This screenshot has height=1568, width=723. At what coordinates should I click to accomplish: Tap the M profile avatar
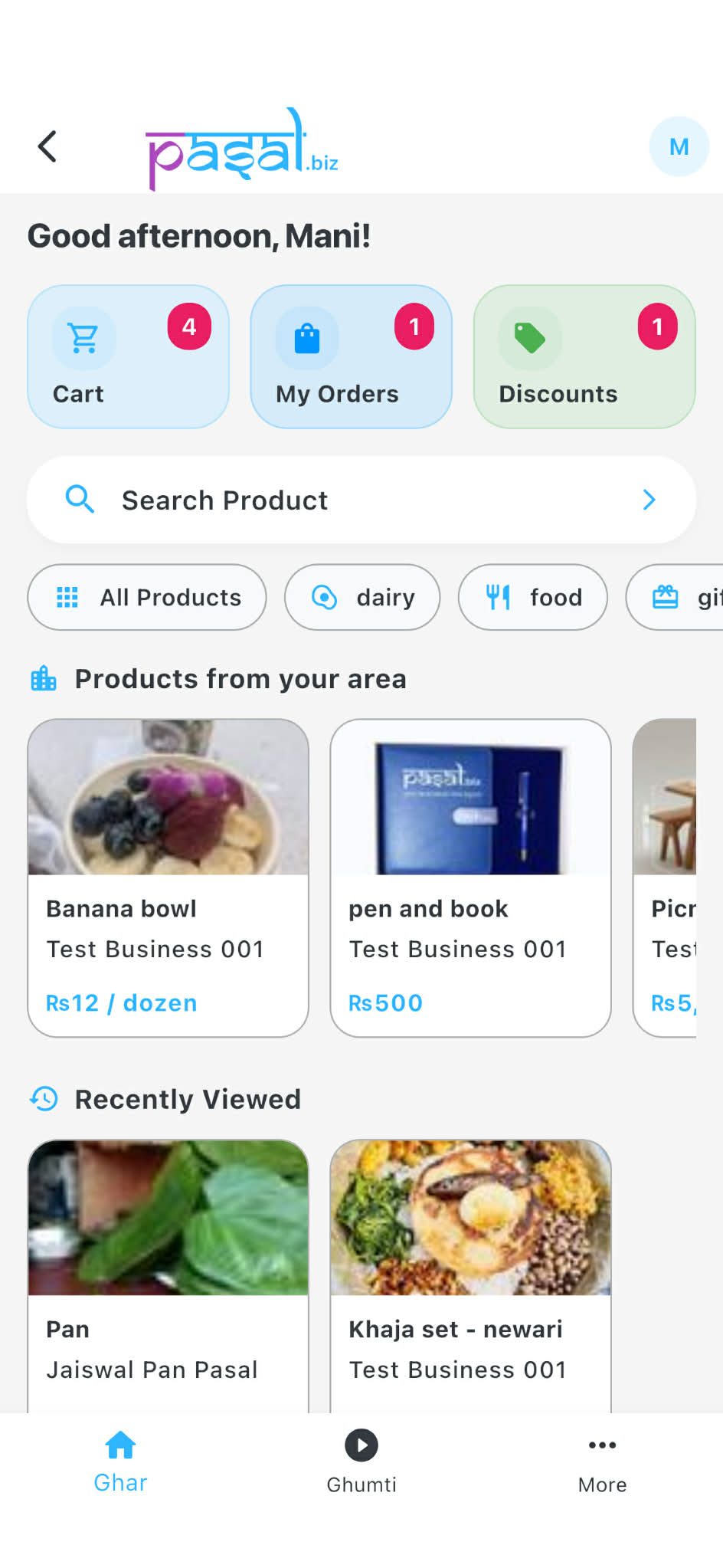tap(678, 146)
